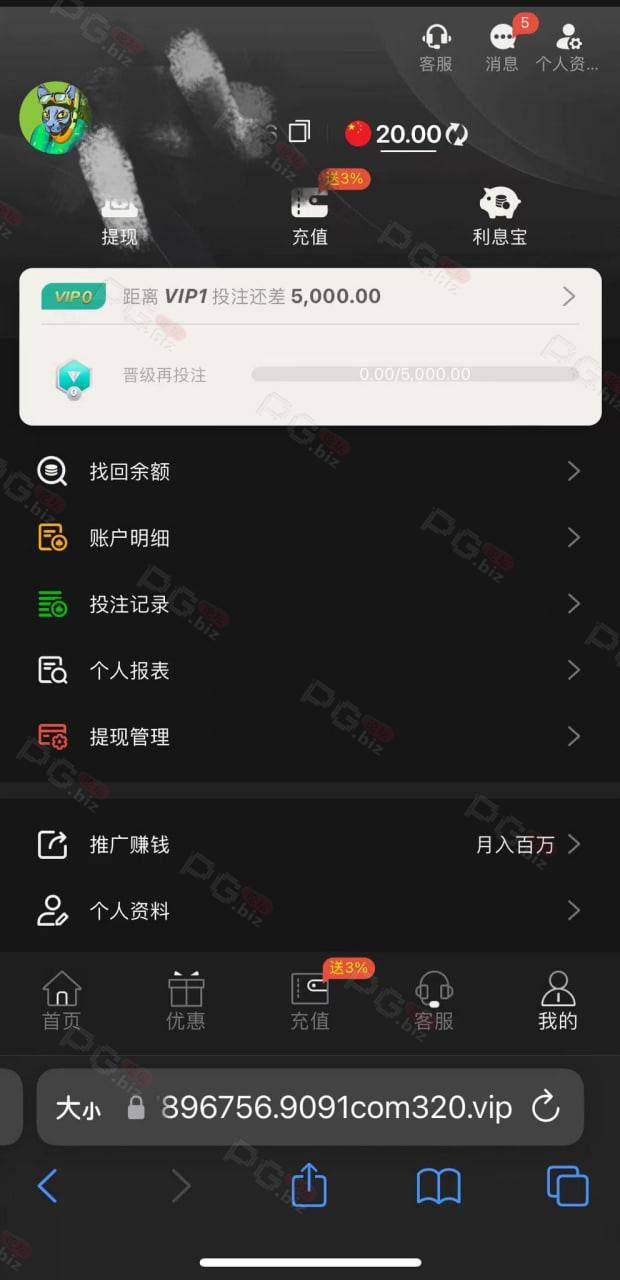This screenshot has width=620, height=1280.
Task: Open 推广赚钱 promotion row
Action: pyautogui.click(x=310, y=845)
